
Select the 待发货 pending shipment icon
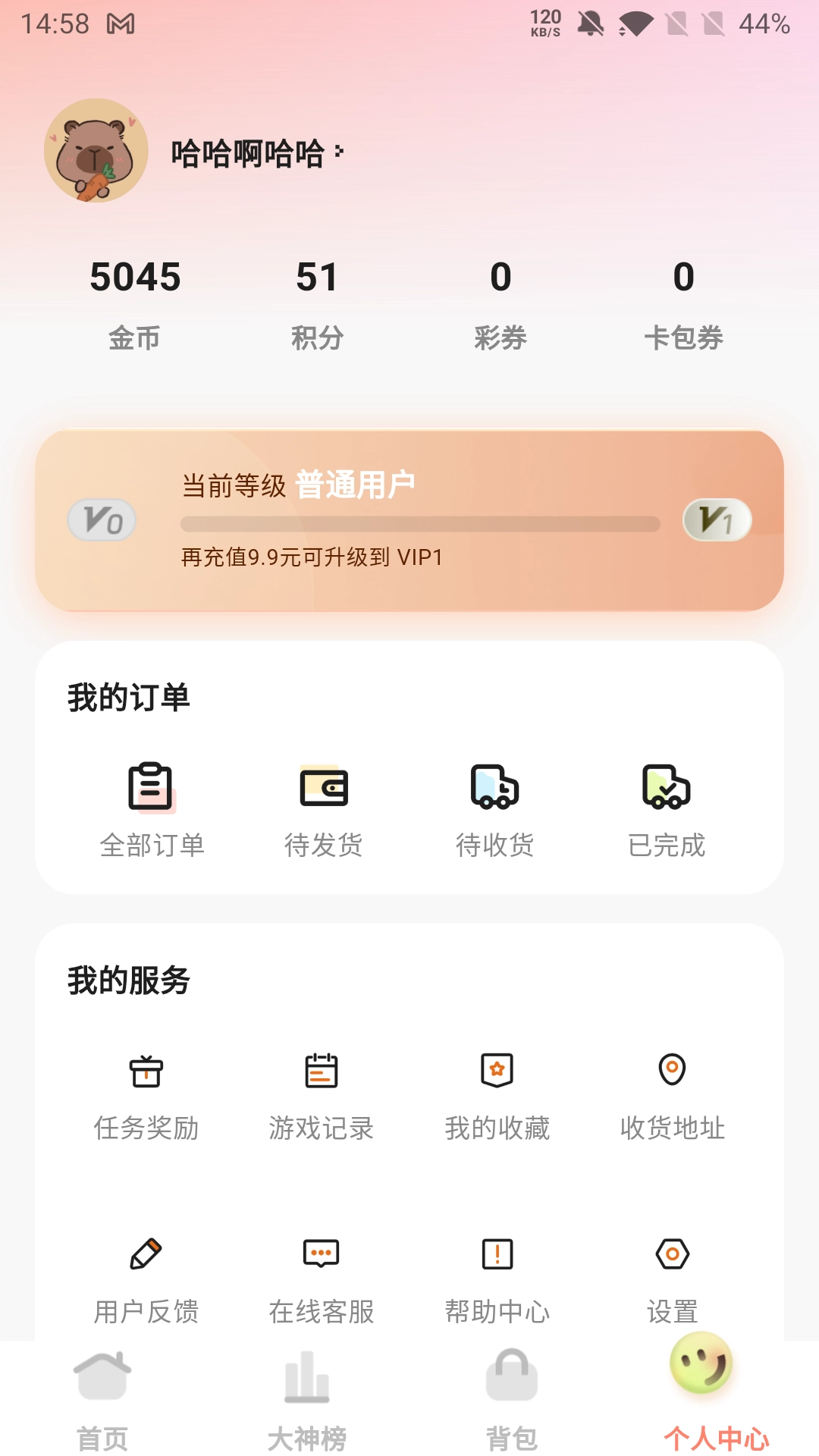(x=324, y=787)
